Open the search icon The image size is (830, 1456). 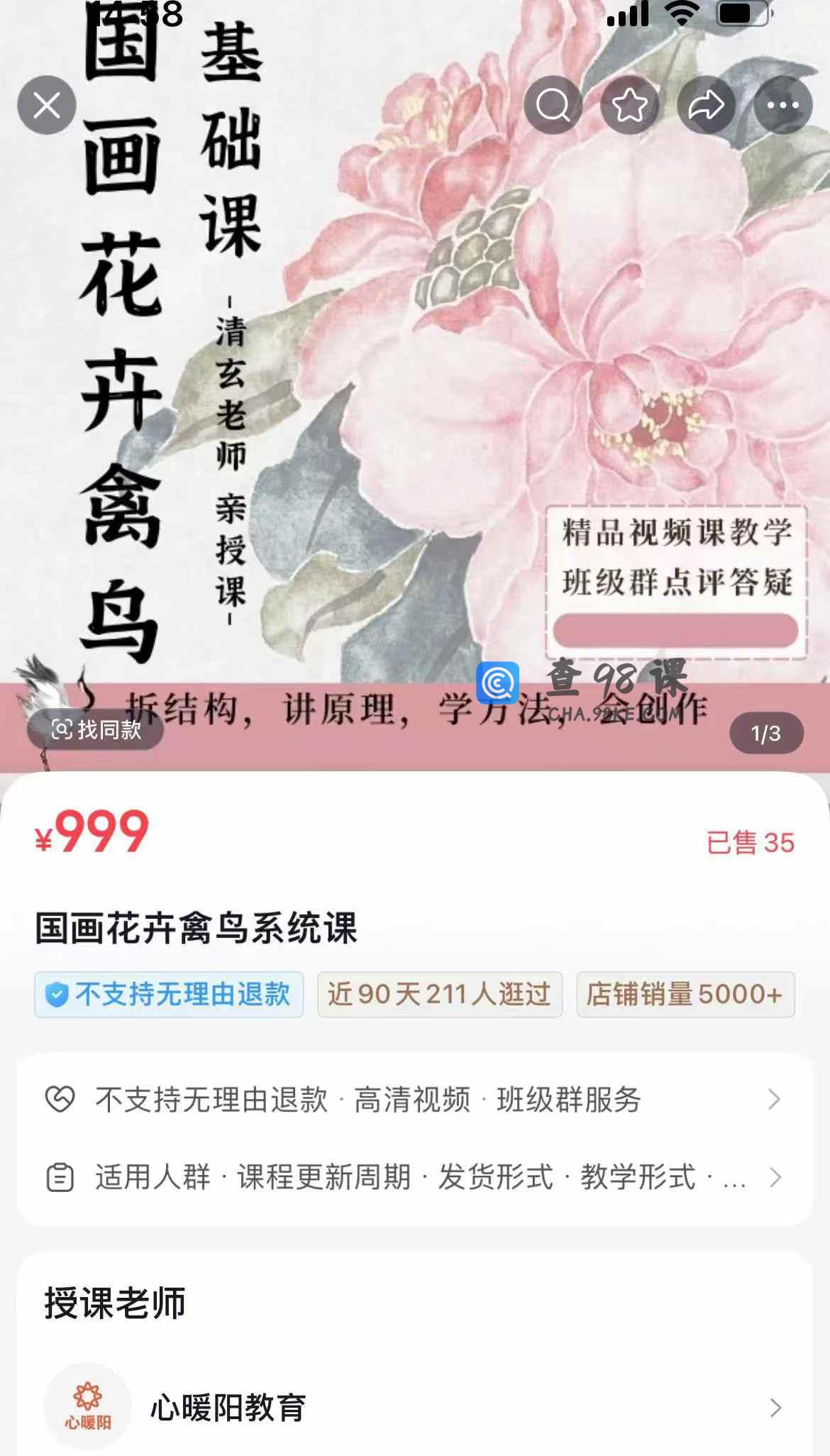(553, 105)
